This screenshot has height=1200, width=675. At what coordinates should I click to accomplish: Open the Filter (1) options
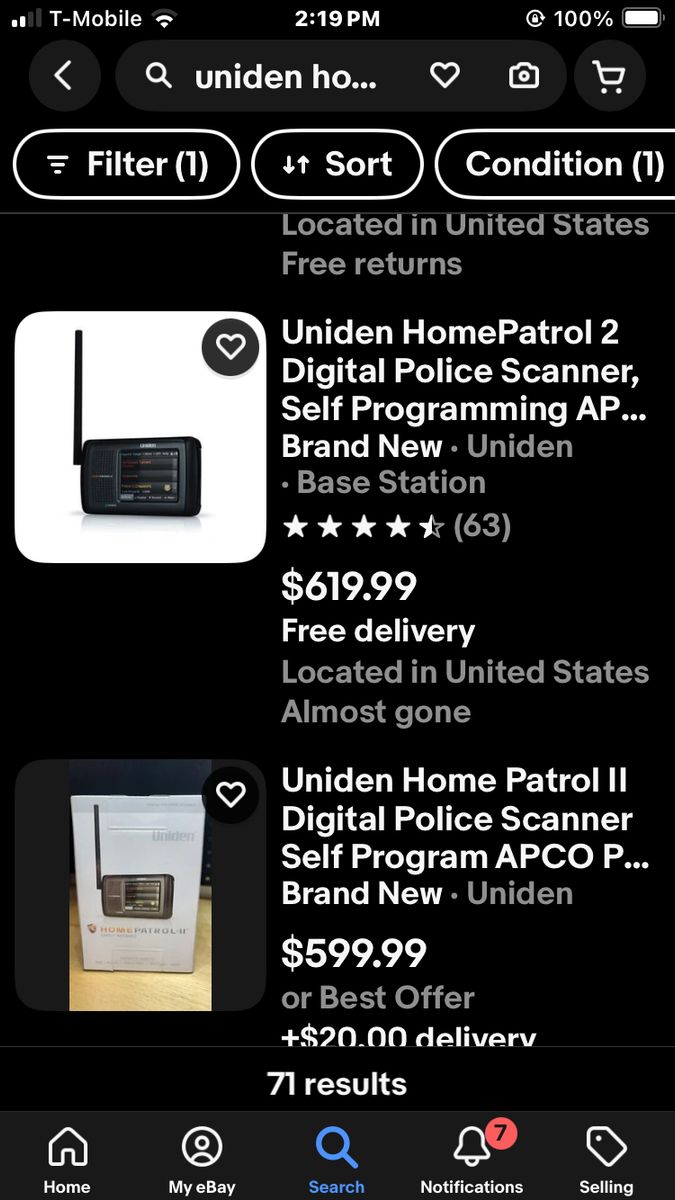tap(127, 164)
